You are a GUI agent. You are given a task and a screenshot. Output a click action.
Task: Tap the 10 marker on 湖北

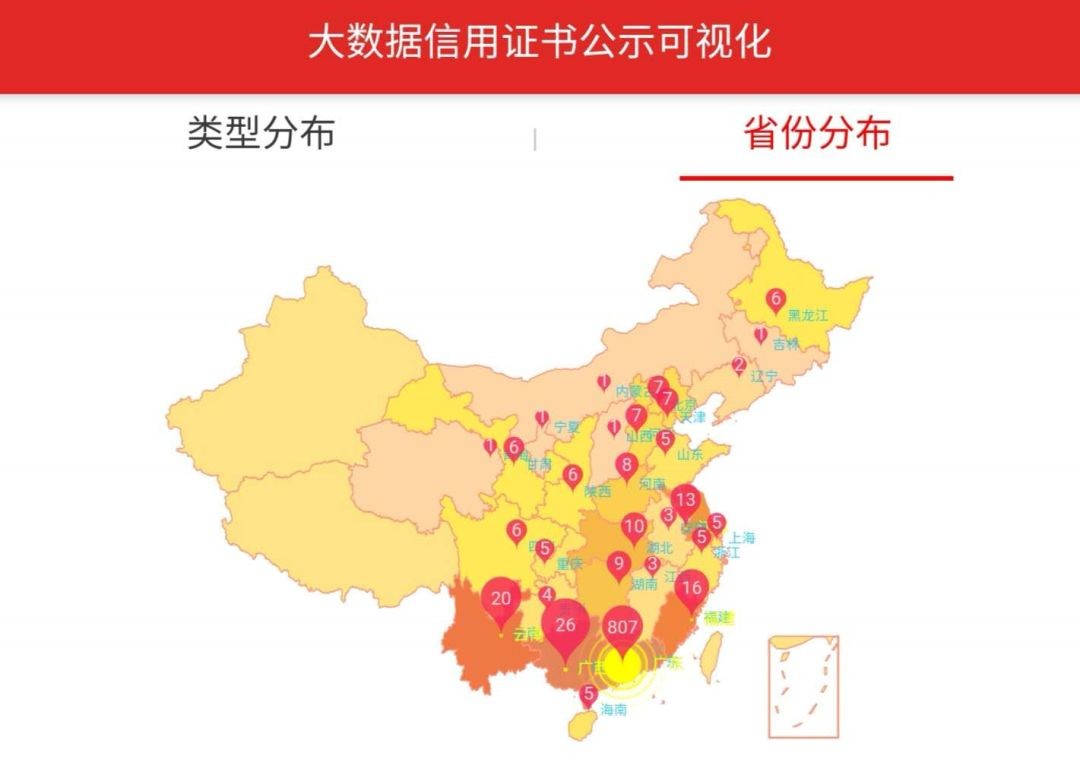(634, 526)
